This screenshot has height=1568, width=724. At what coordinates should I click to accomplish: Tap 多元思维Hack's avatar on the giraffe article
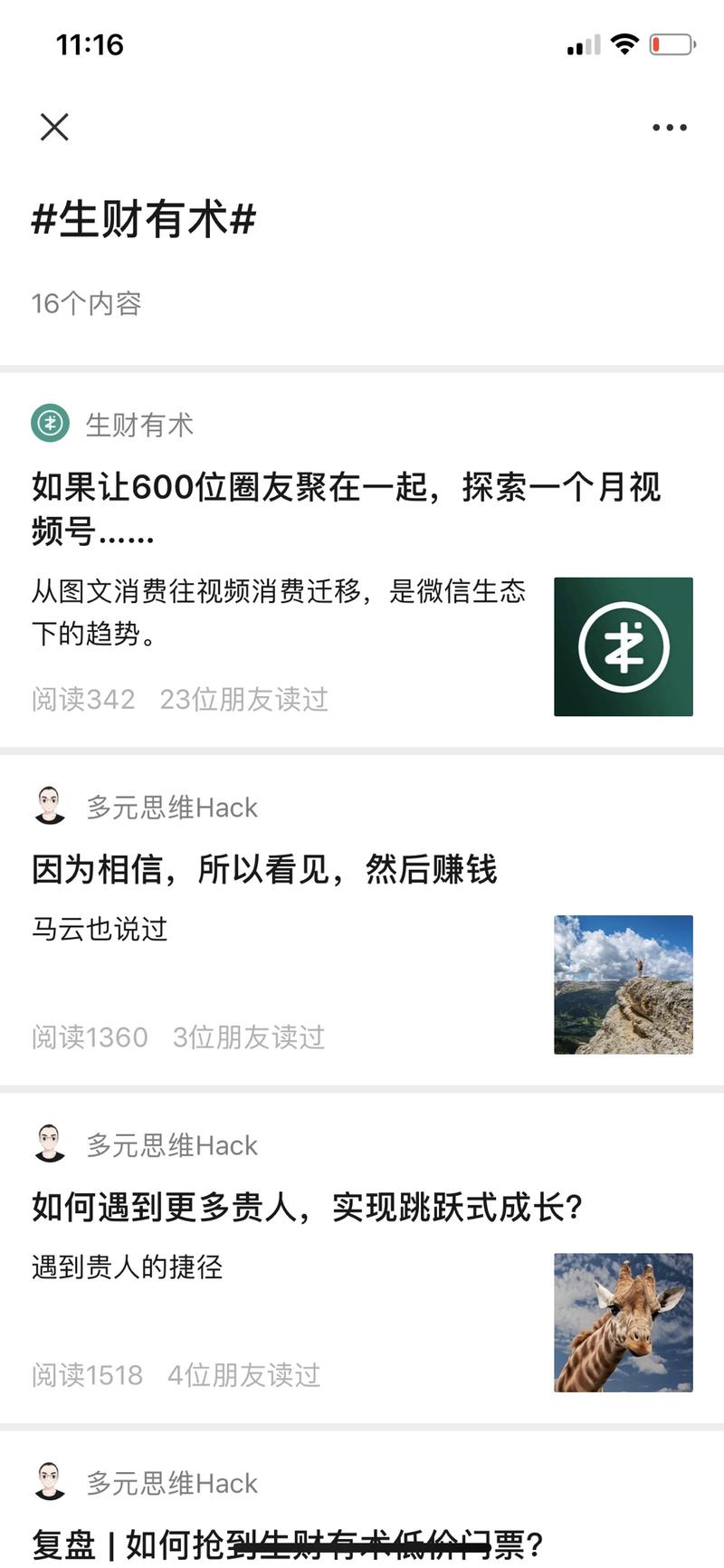[x=50, y=1143]
